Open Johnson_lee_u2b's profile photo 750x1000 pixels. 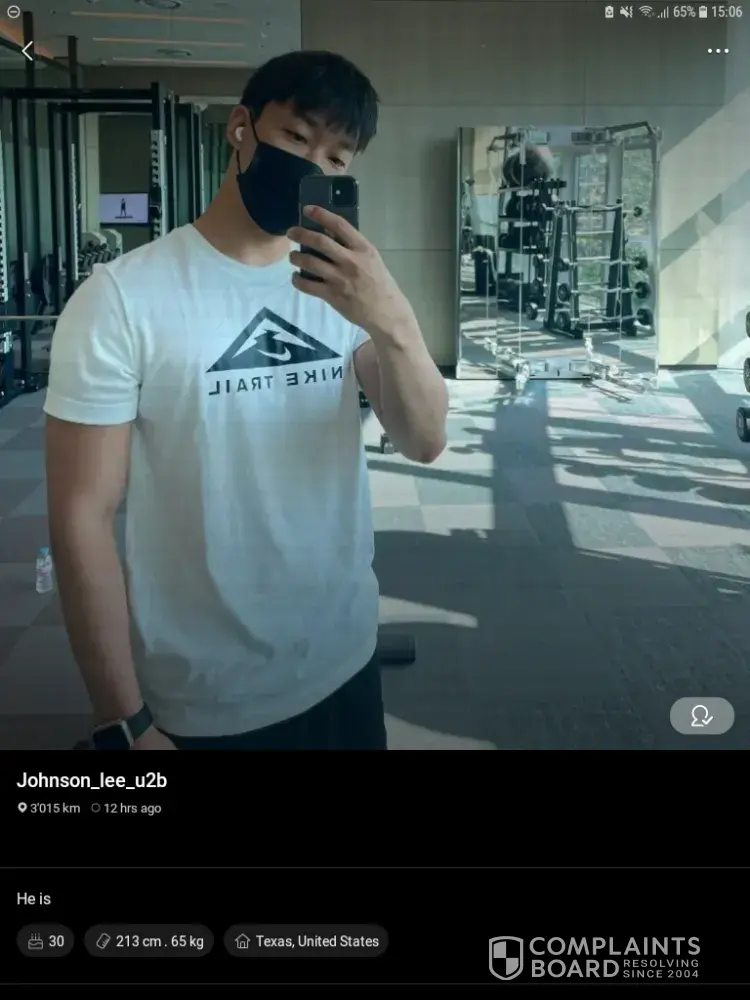pyautogui.click(x=375, y=400)
